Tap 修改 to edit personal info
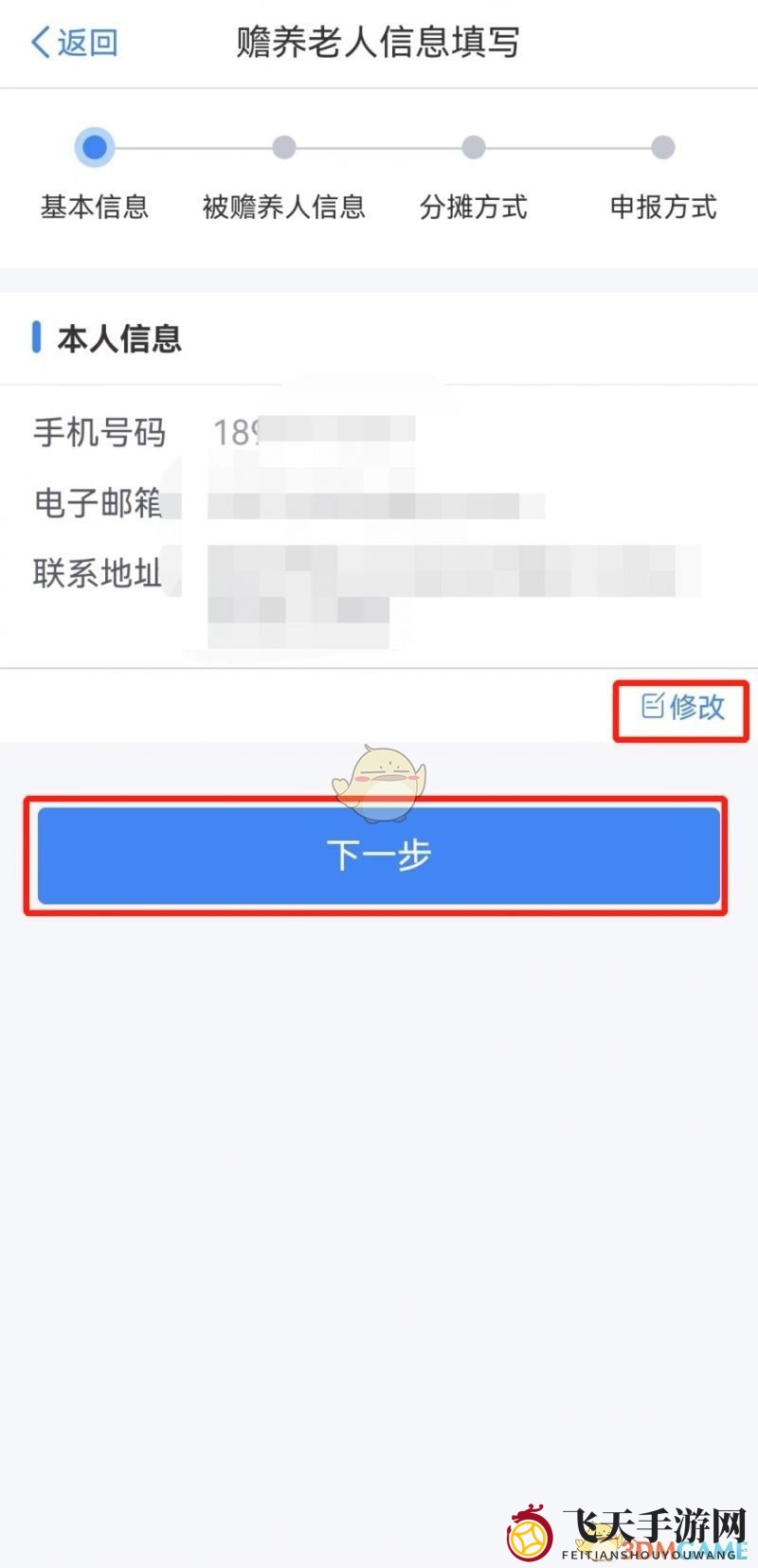758x1568 pixels. [682, 707]
